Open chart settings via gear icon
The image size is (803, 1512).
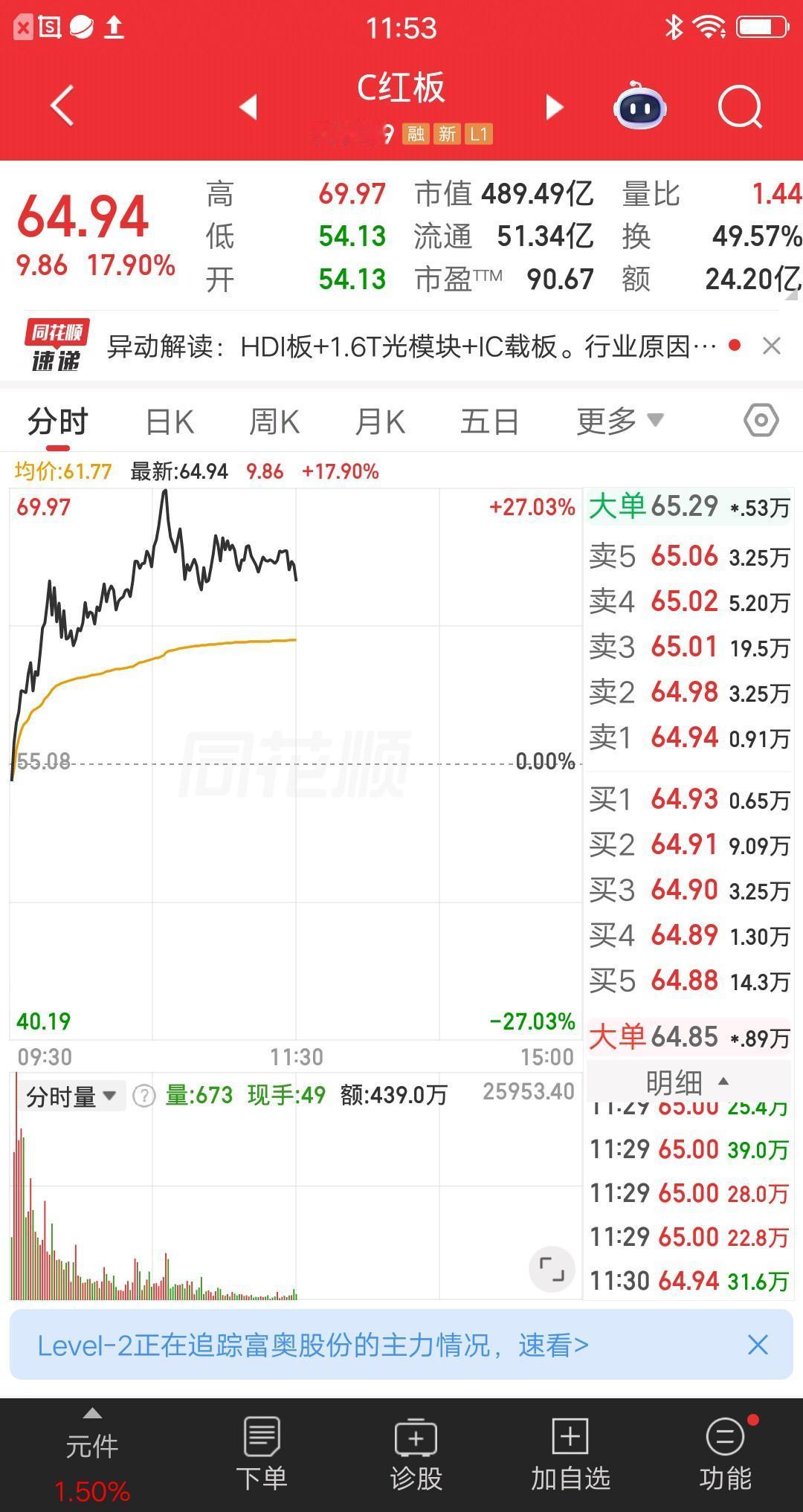coord(759,420)
